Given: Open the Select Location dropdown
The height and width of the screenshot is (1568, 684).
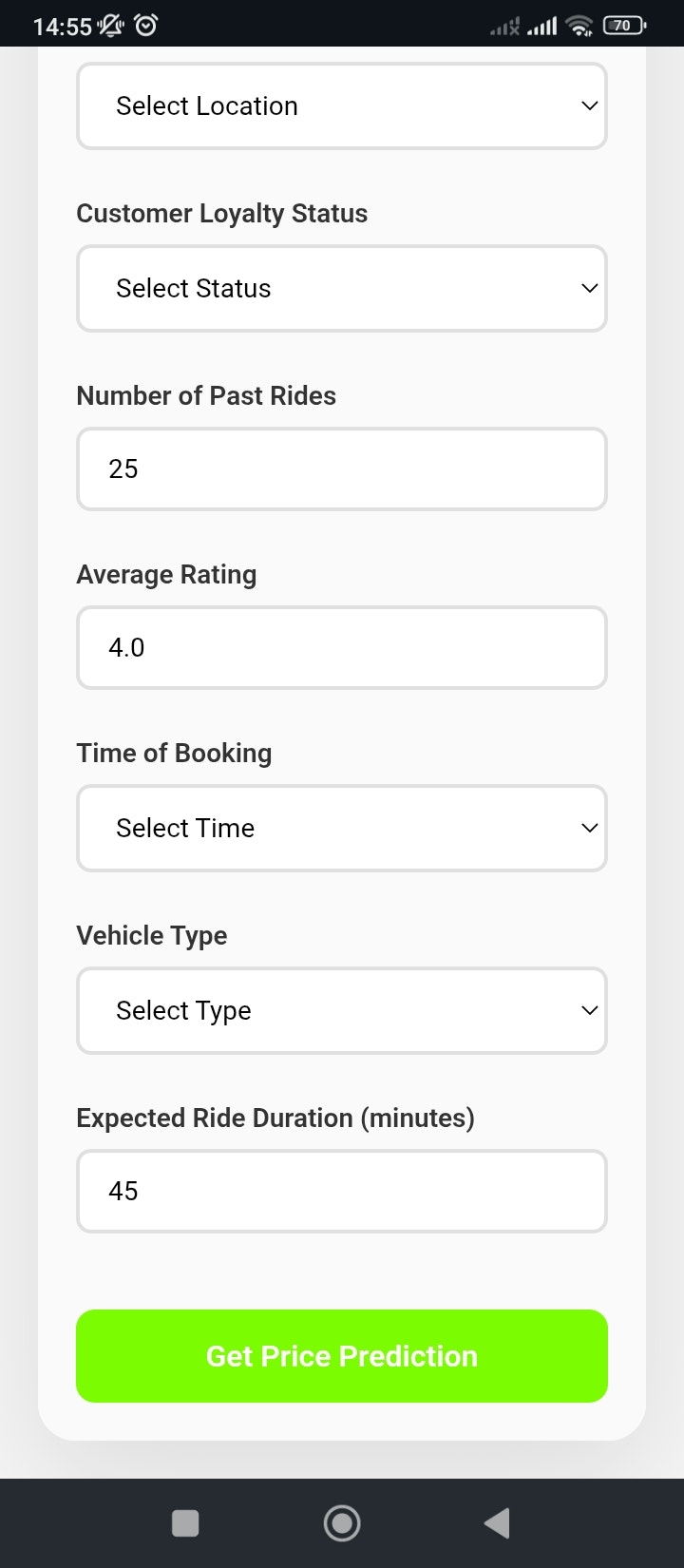Looking at the screenshot, I should [x=342, y=105].
